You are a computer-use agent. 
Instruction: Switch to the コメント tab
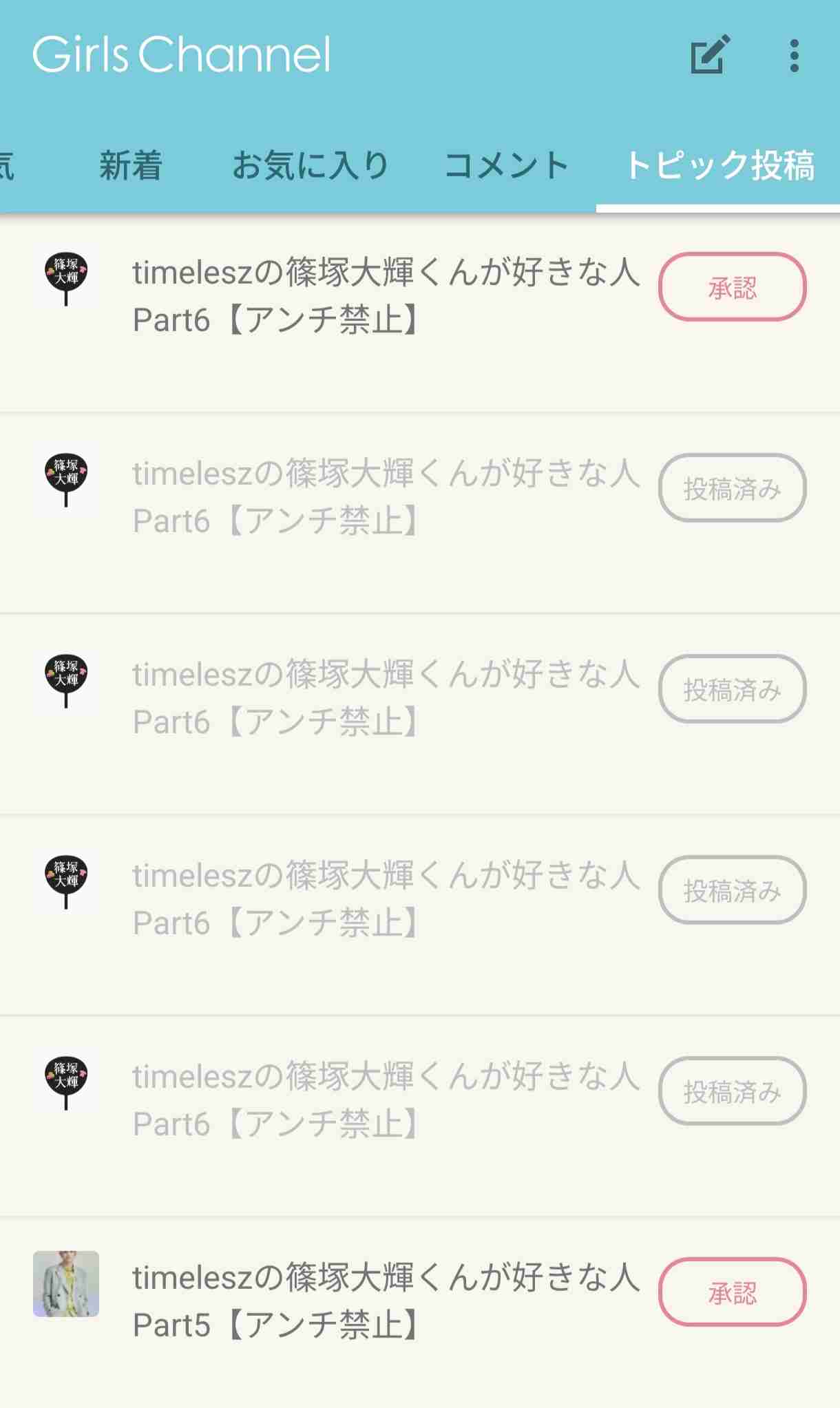(507, 165)
